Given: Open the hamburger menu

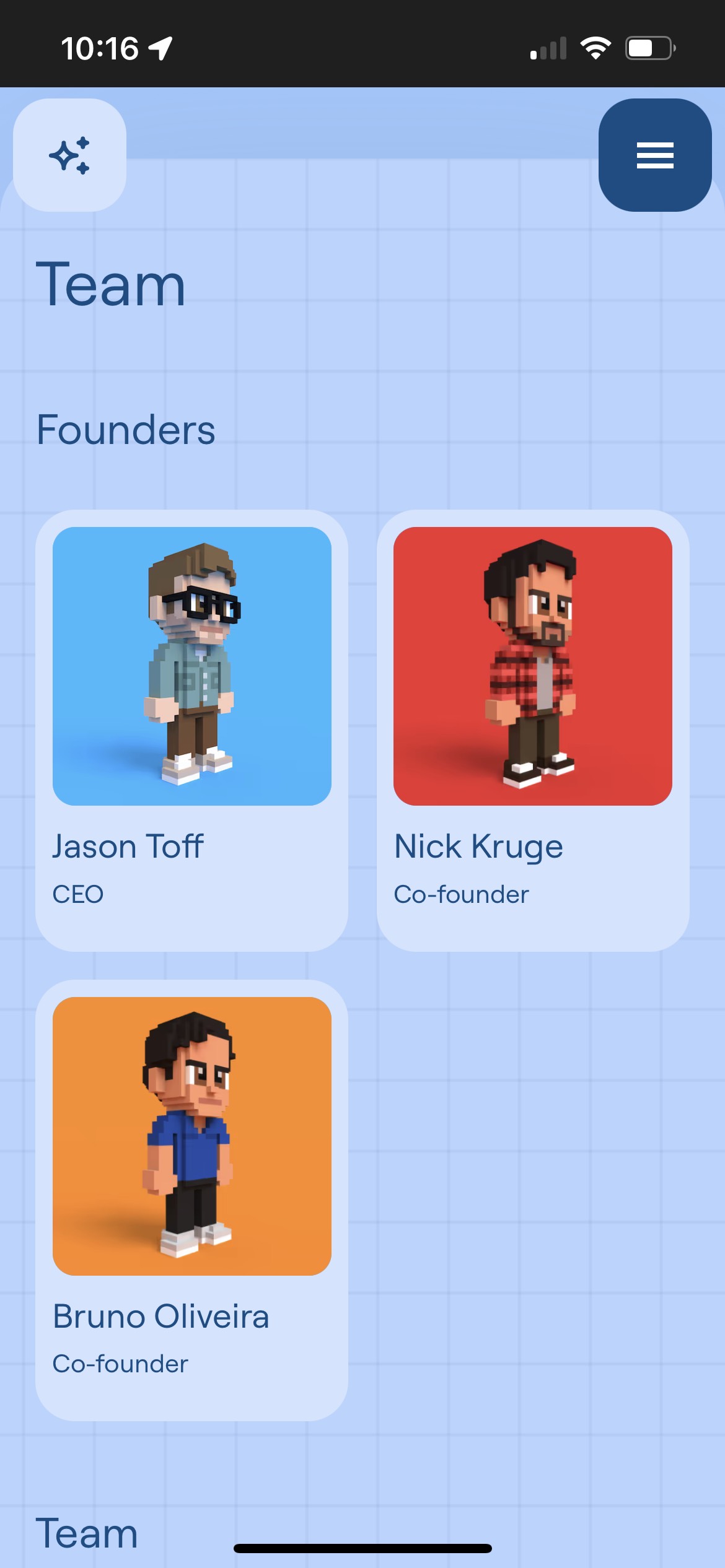Looking at the screenshot, I should (x=655, y=155).
